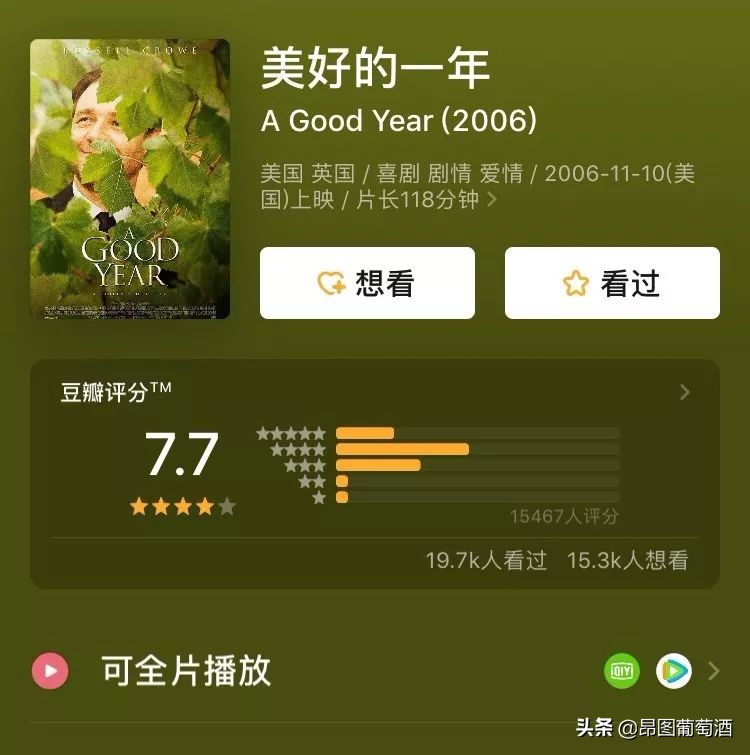Screen dimensions: 750x755
Task: Play the movie on Tencent Video
Action: point(673,670)
